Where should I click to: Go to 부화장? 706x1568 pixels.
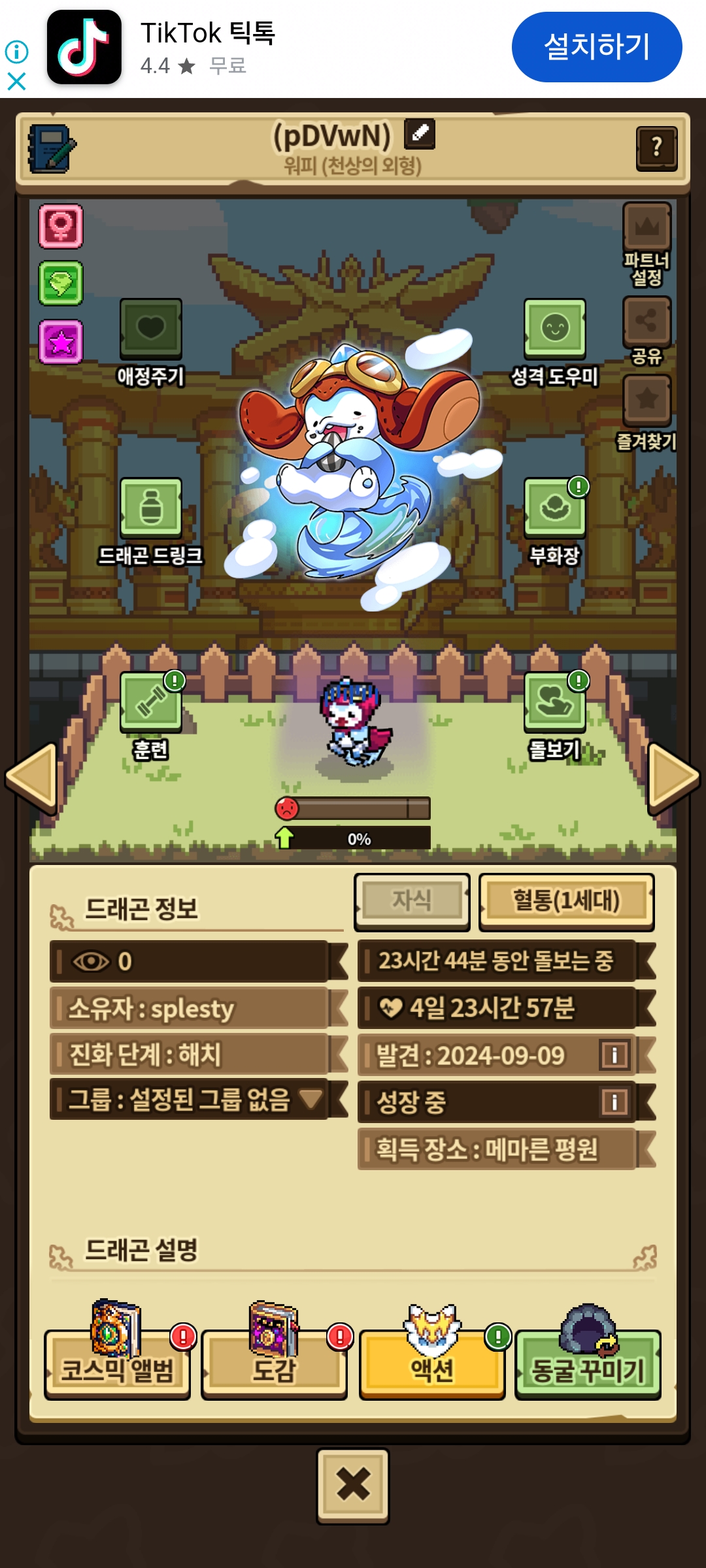tap(554, 508)
